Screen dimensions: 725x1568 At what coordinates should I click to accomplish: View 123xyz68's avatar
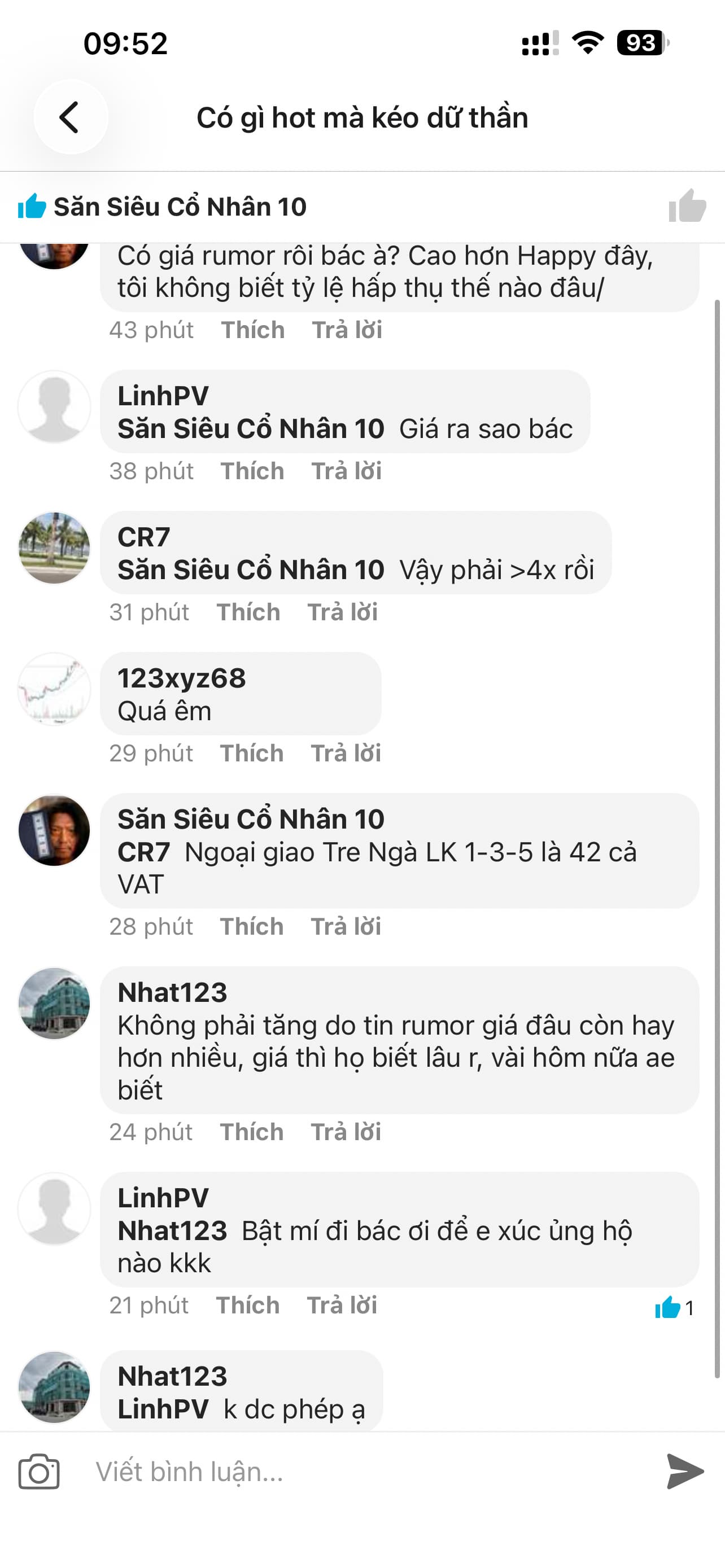point(54,689)
